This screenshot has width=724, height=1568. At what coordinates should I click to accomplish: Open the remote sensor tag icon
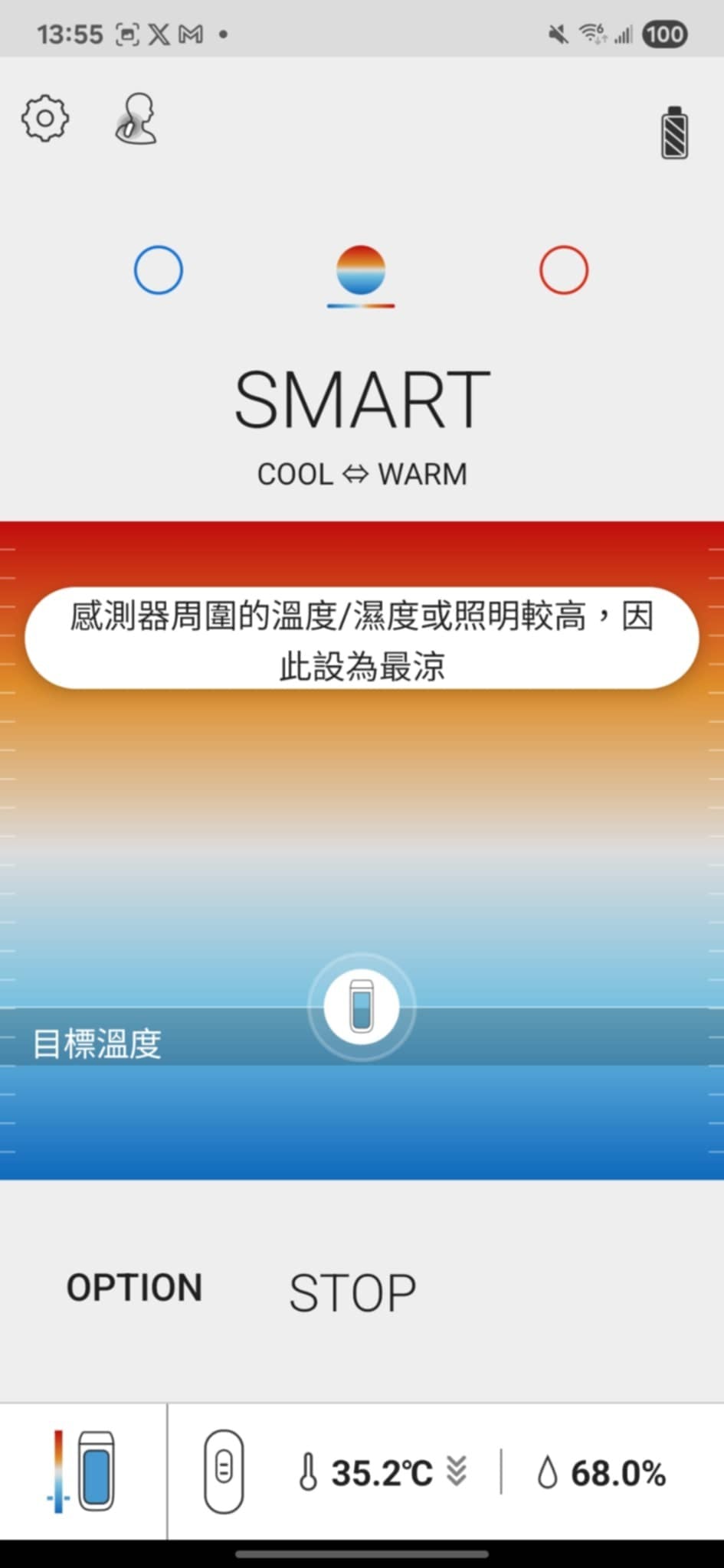coord(224,1472)
